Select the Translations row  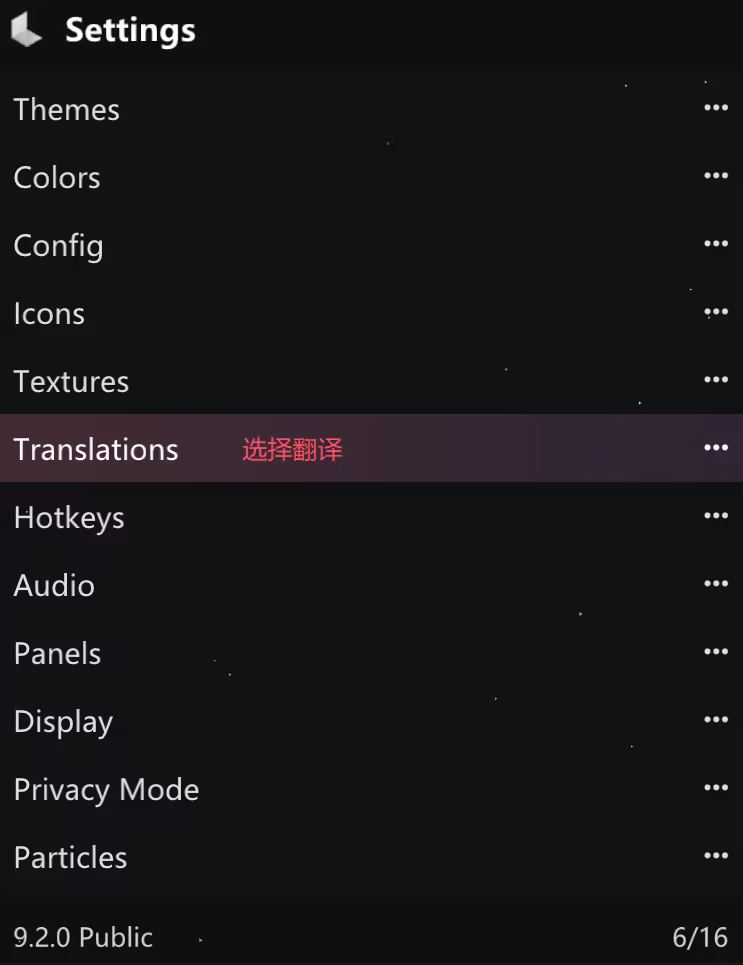[x=96, y=450]
